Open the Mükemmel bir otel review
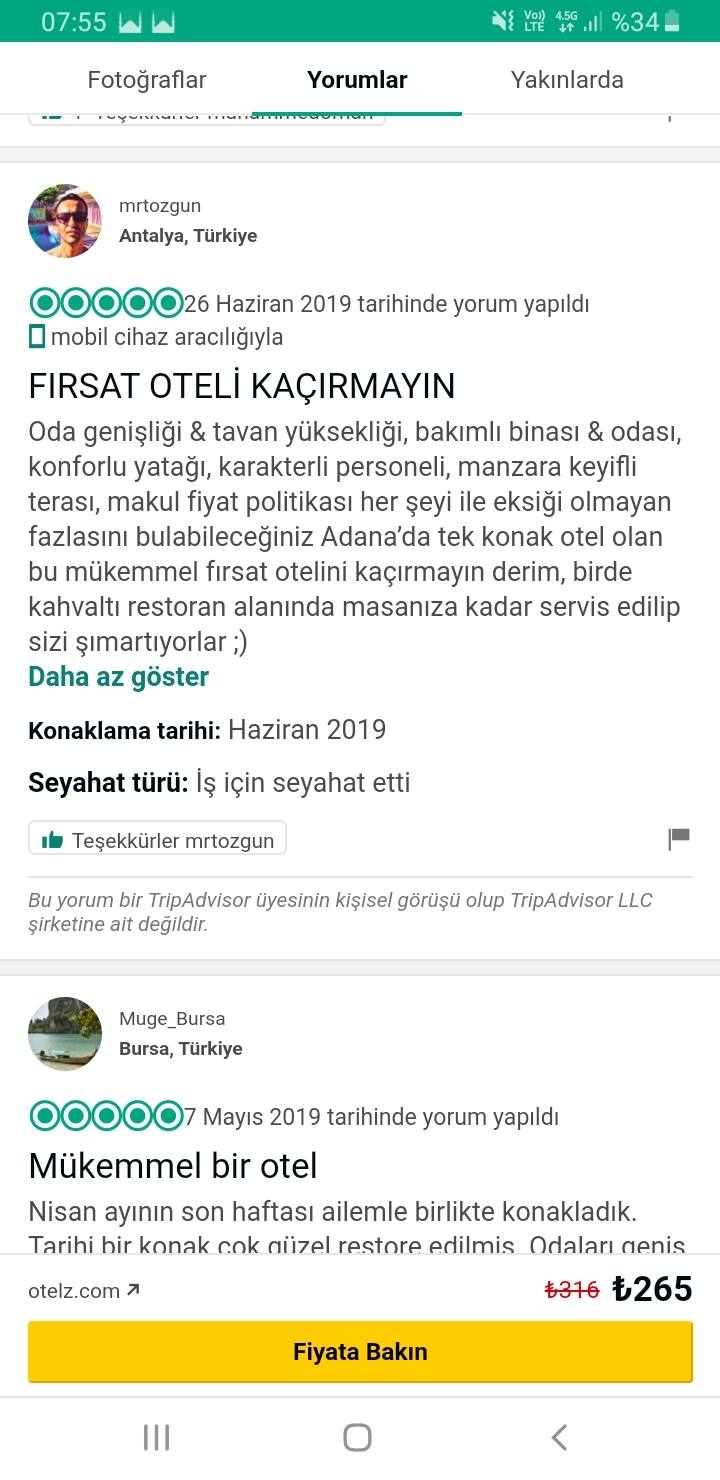This screenshot has width=720, height=1480. [173, 1166]
